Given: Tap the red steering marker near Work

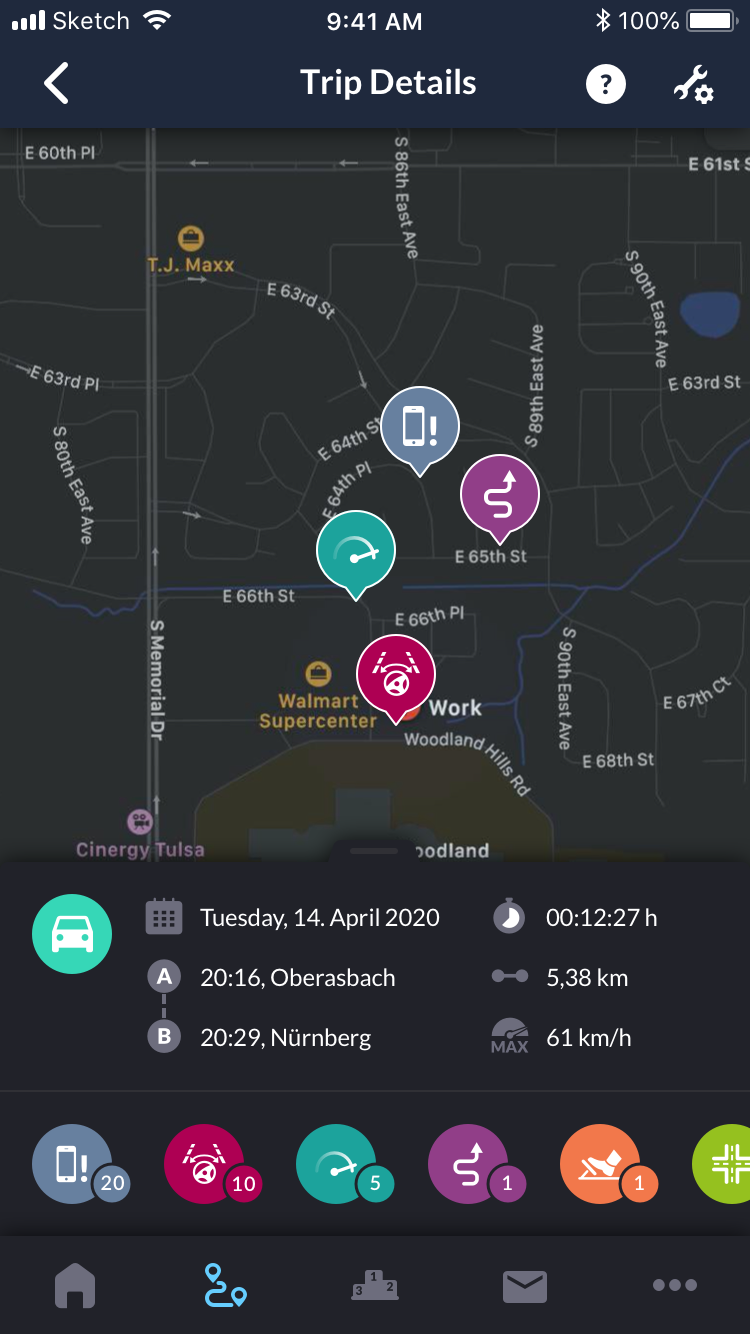Looking at the screenshot, I should (x=396, y=674).
